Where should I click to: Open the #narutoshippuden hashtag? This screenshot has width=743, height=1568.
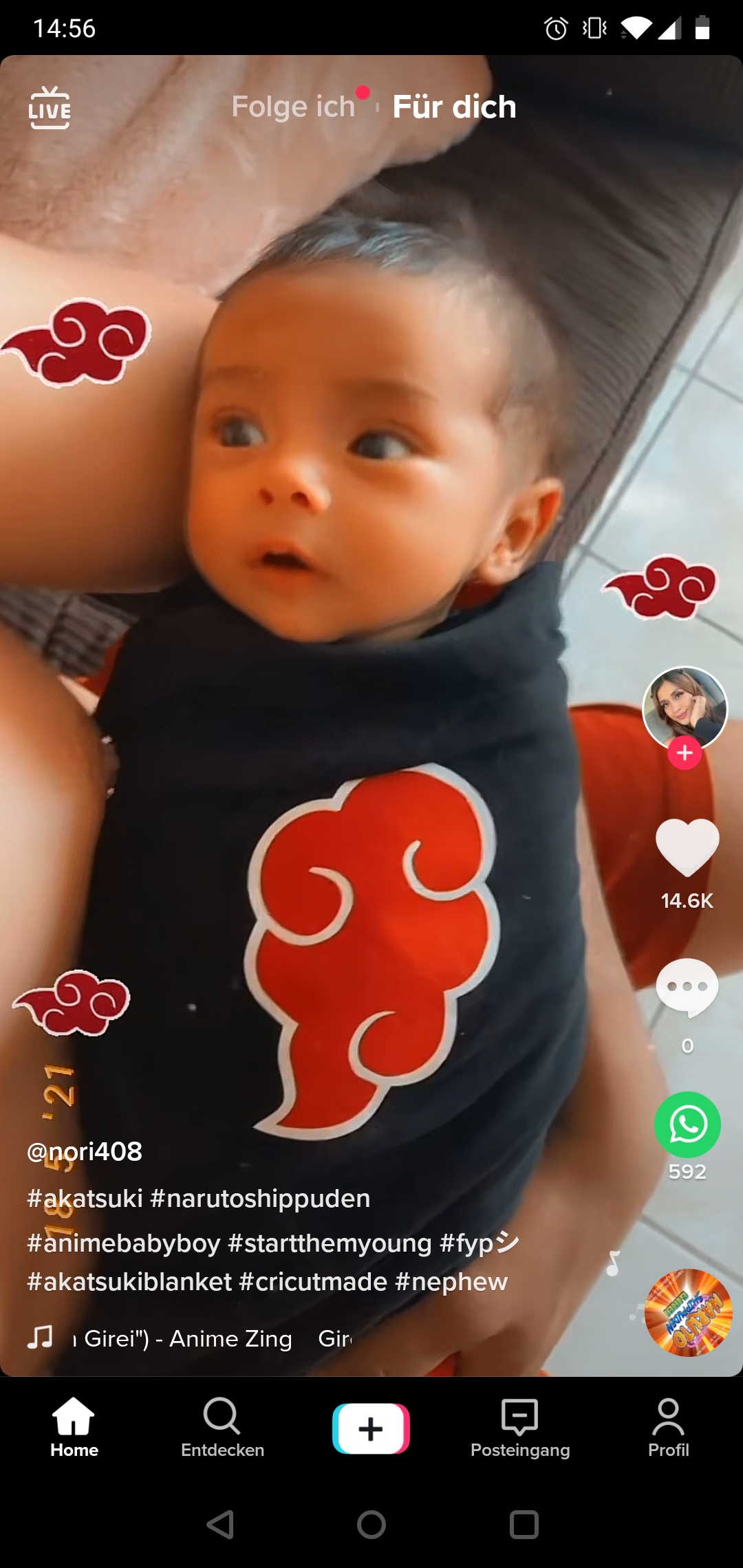(260, 1199)
